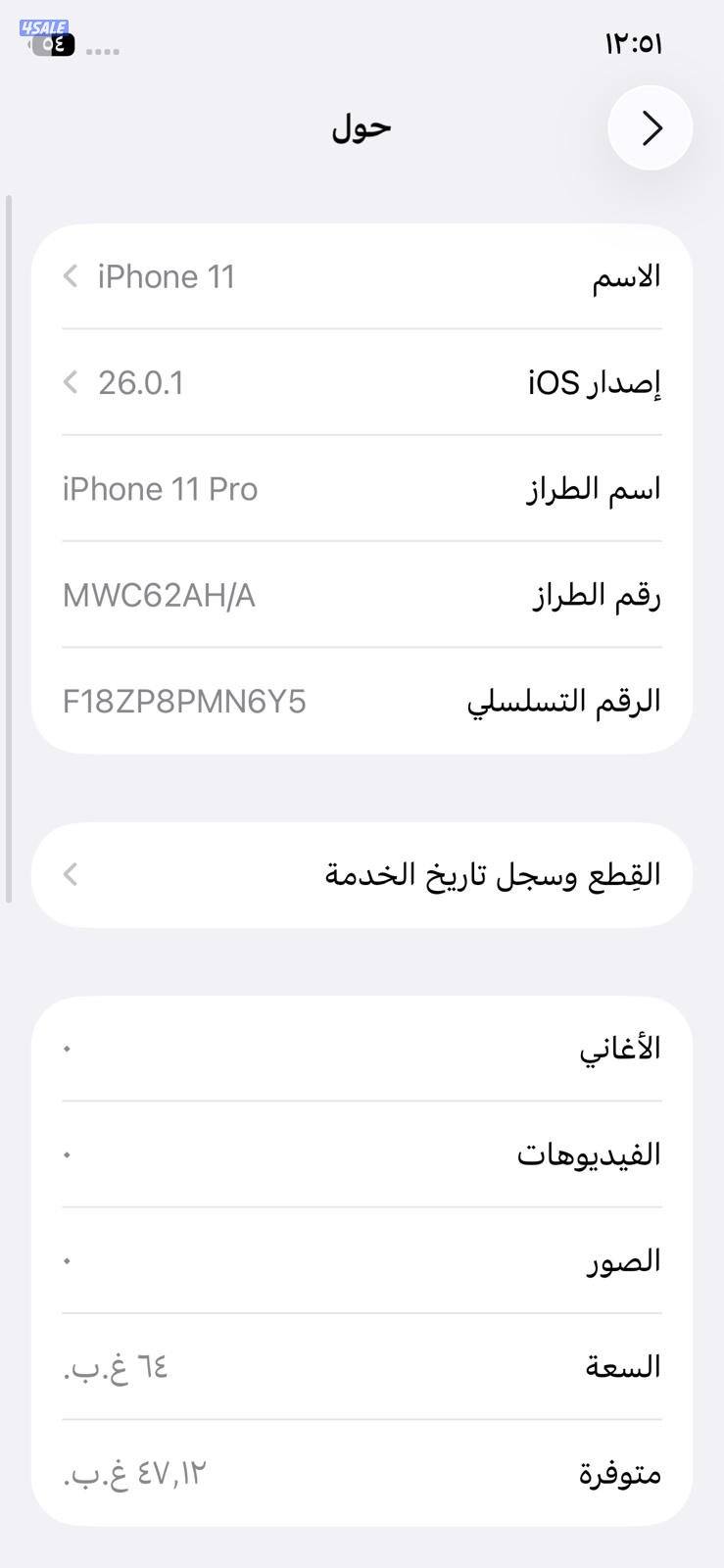
Task: Expand the الاسم row to rename the device
Action: 362,276
